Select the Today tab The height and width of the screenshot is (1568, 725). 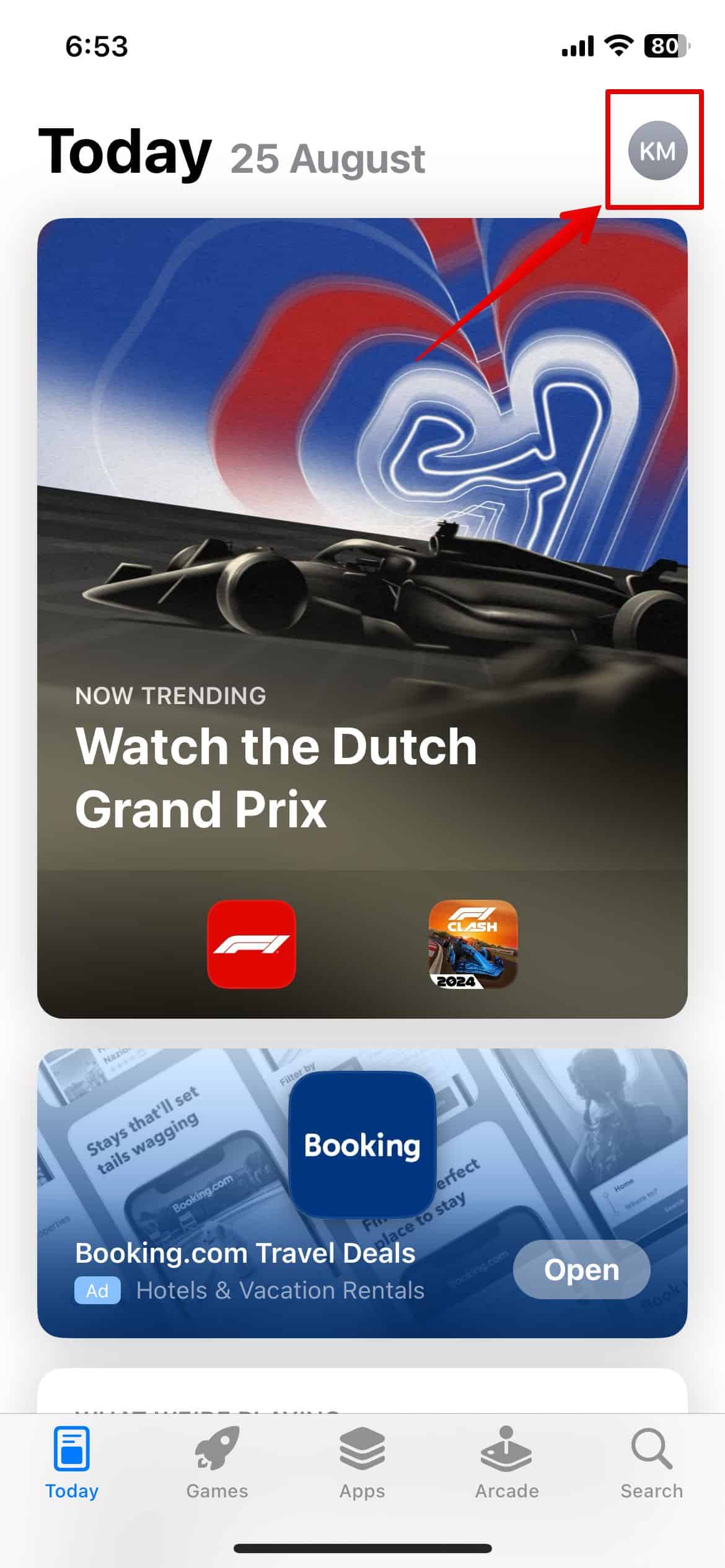72,1463
